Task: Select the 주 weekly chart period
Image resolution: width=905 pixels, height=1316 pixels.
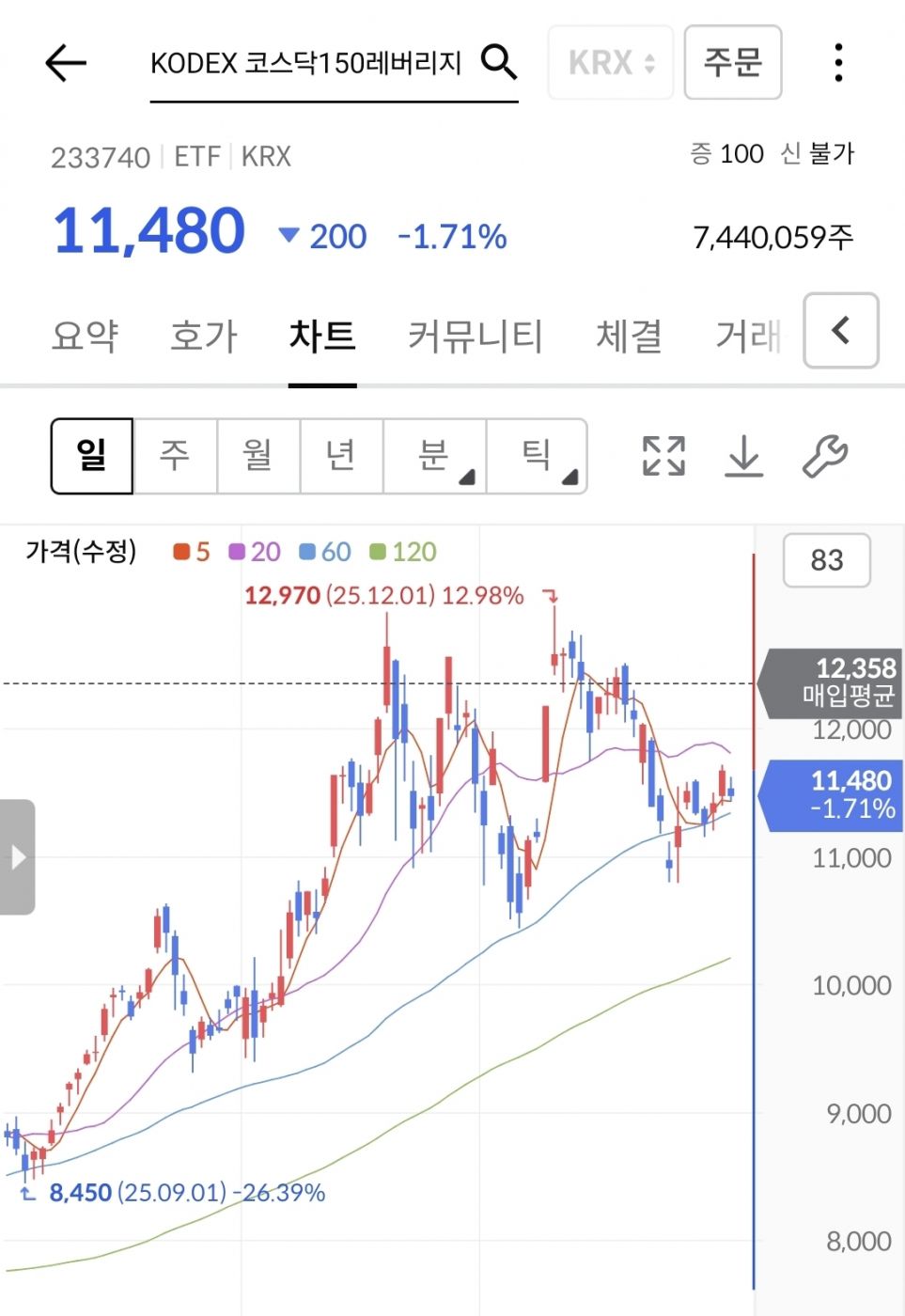Action: tap(175, 456)
